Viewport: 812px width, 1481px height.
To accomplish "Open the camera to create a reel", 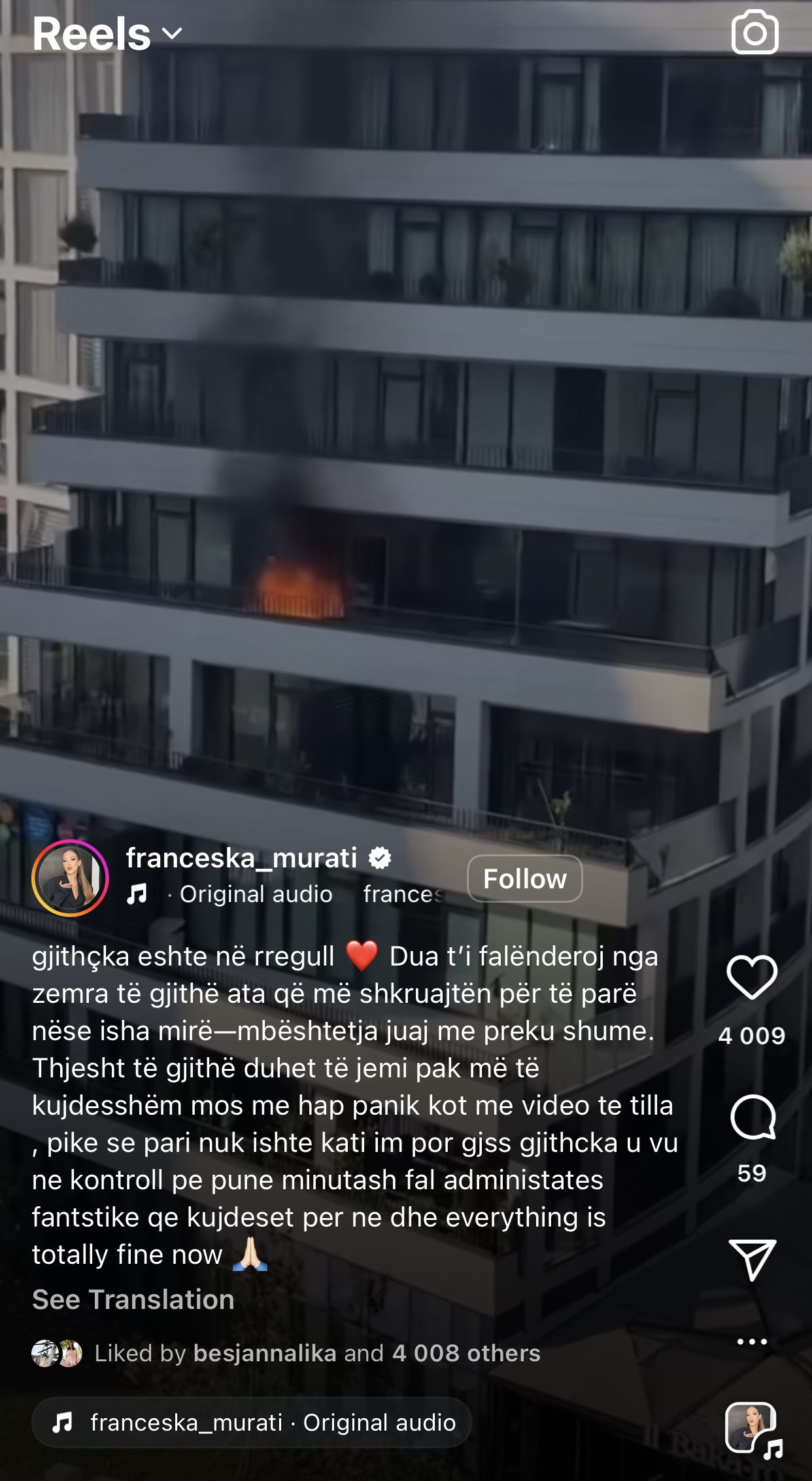I will 754,33.
